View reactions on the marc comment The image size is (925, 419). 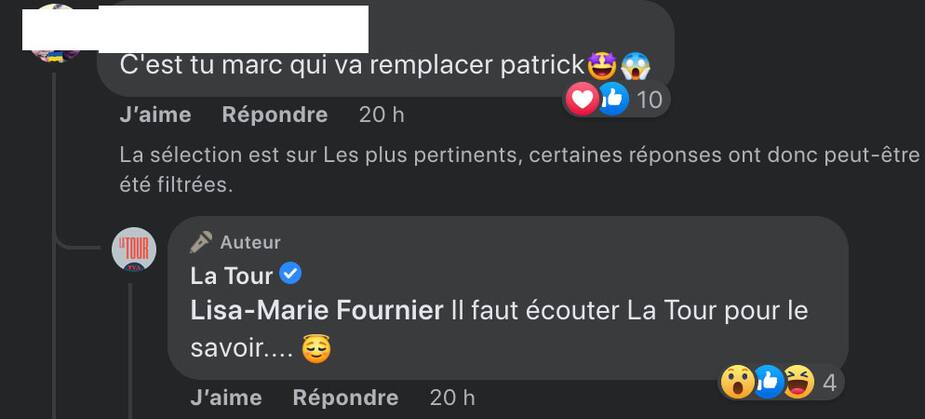click(x=614, y=99)
